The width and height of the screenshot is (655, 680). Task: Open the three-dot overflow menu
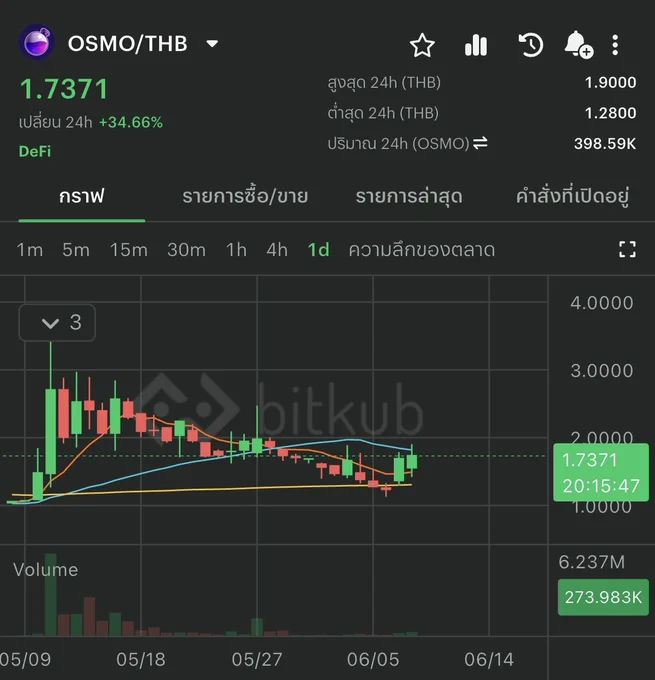(x=615, y=45)
